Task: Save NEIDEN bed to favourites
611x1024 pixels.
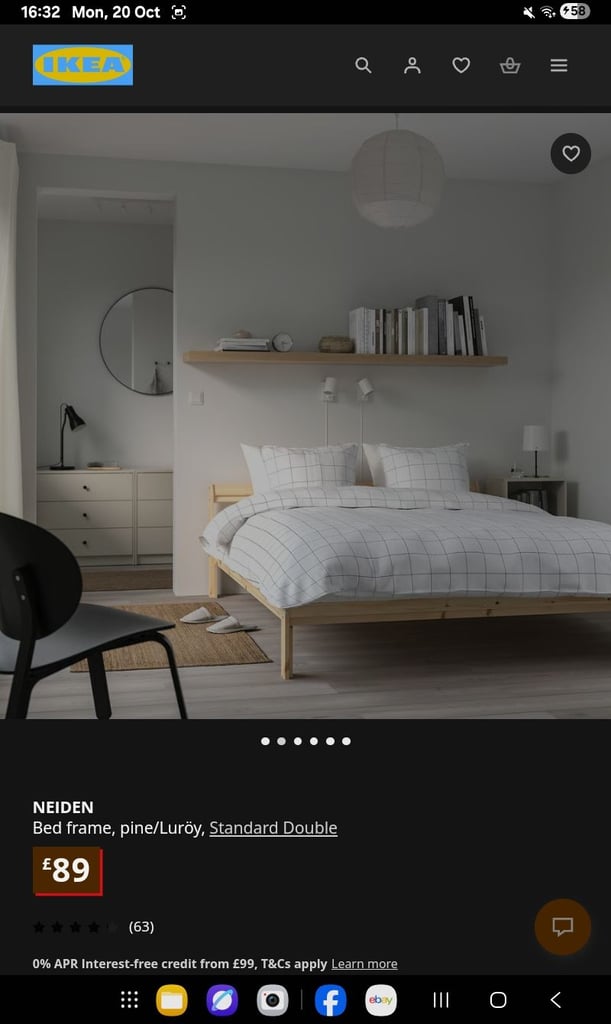Action: 571,153
